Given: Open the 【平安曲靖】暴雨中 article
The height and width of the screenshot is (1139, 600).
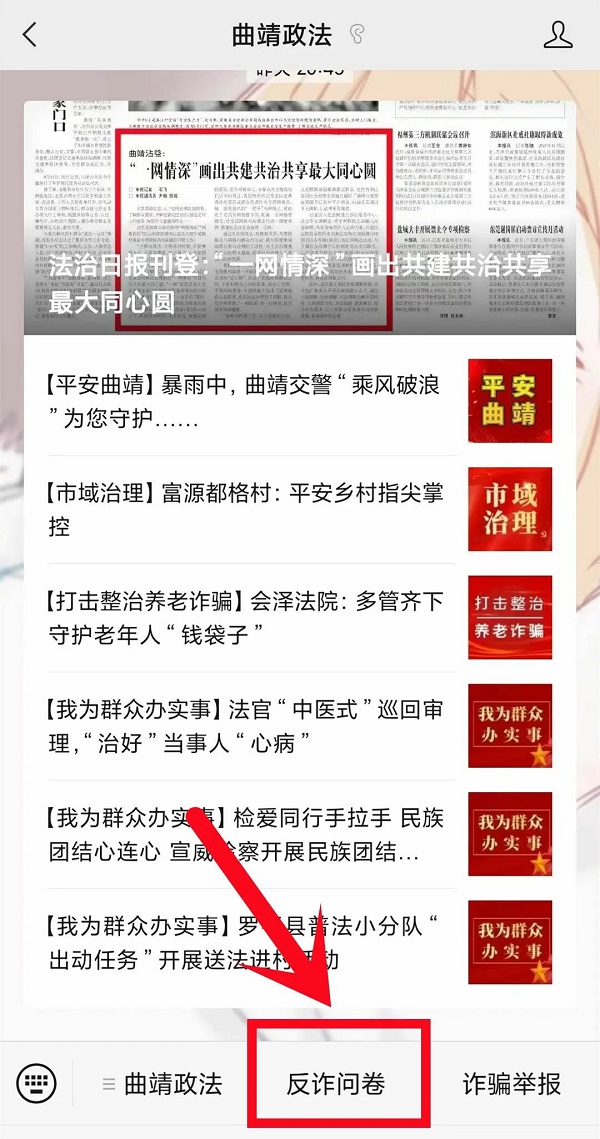Looking at the screenshot, I should coord(245,401).
